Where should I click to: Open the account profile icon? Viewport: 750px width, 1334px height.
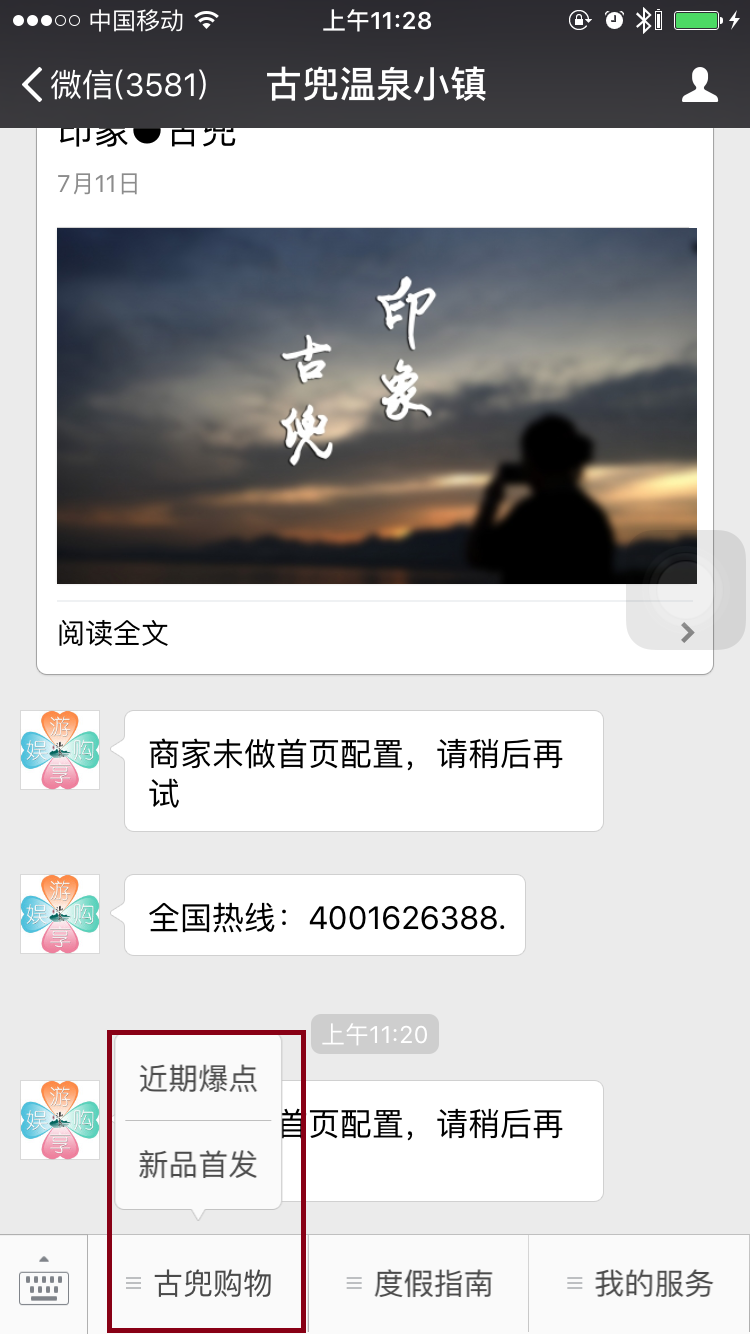699,85
